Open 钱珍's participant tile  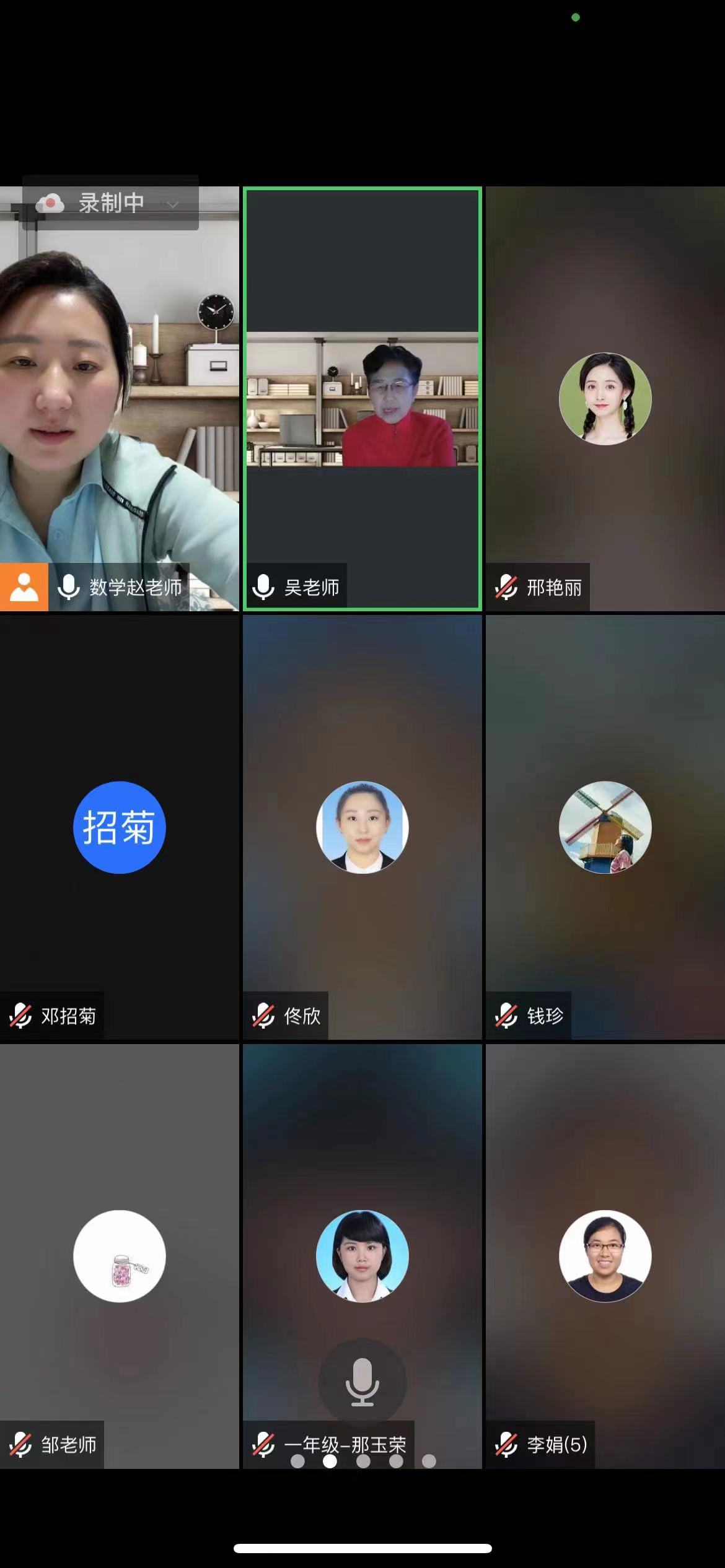click(605, 827)
